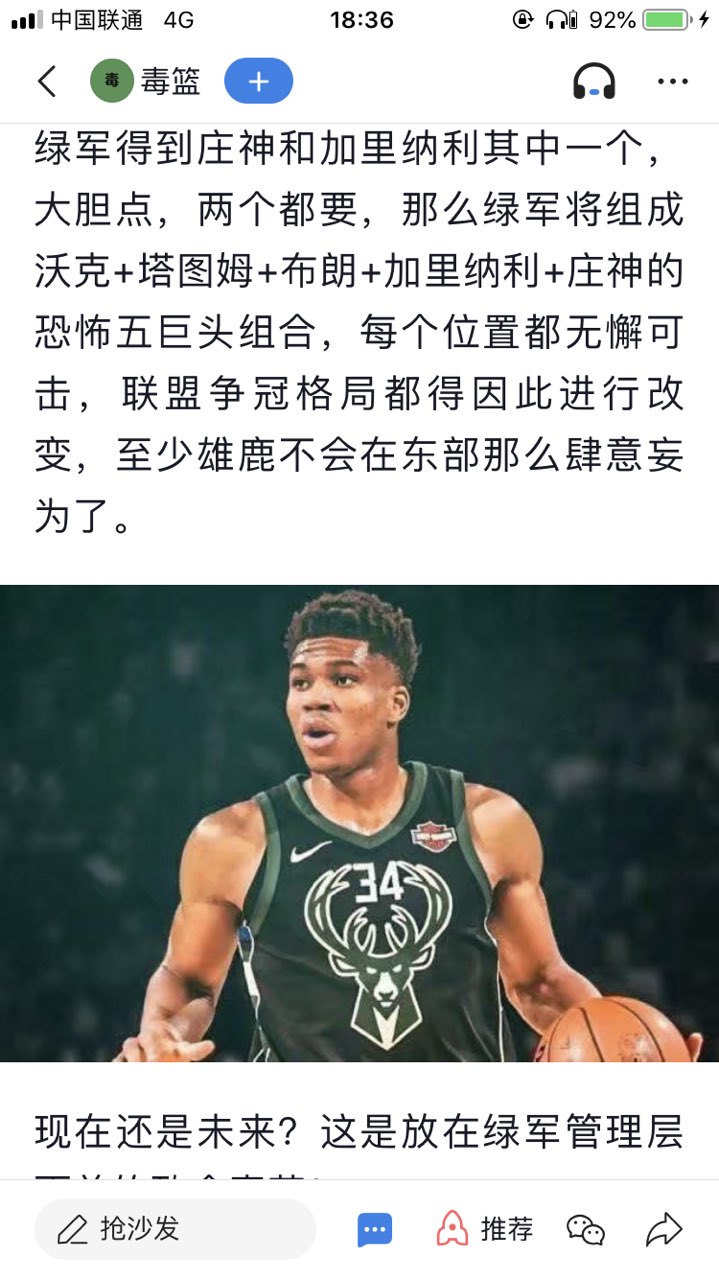
Task: Tap the 抢沙发 comment field
Action: point(175,1228)
